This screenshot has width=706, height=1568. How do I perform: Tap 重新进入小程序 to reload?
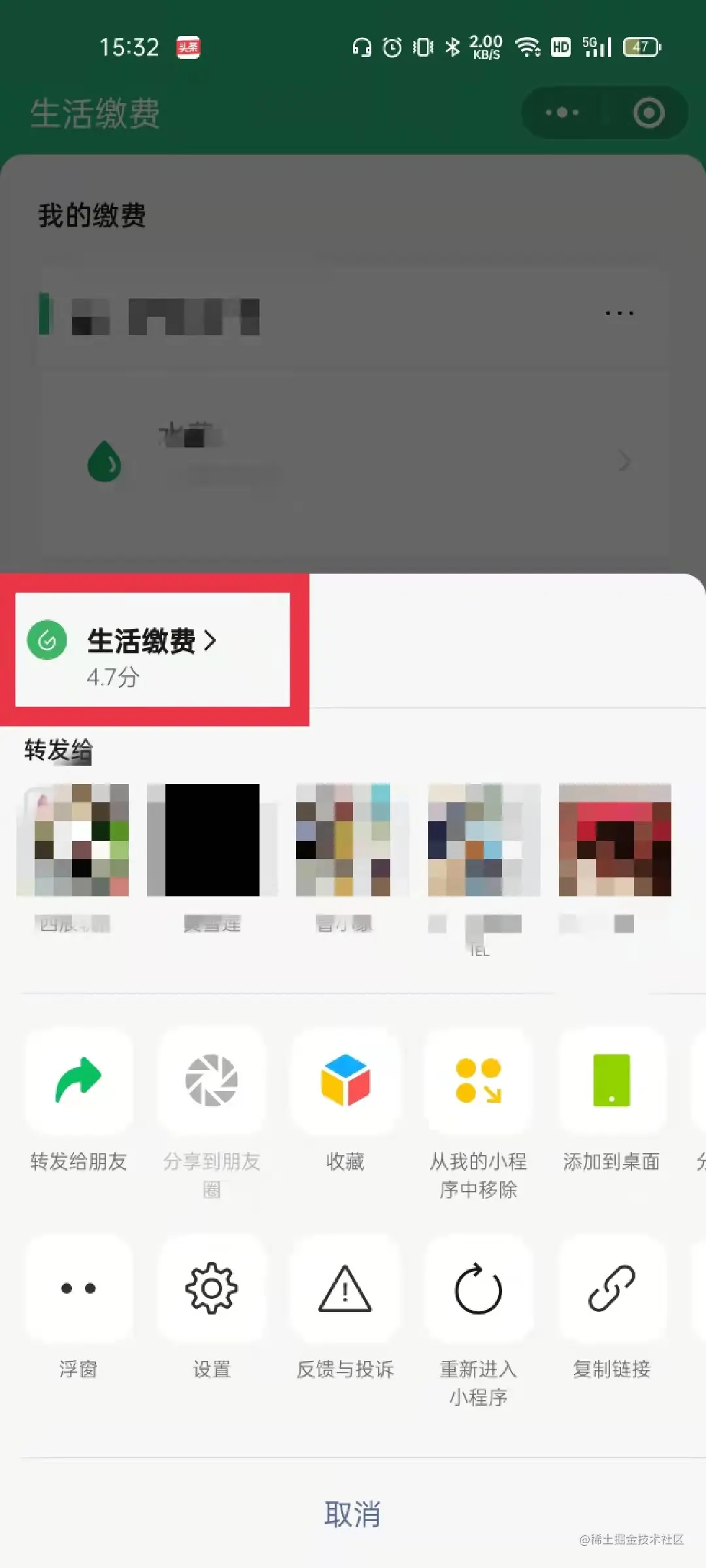point(479,1288)
